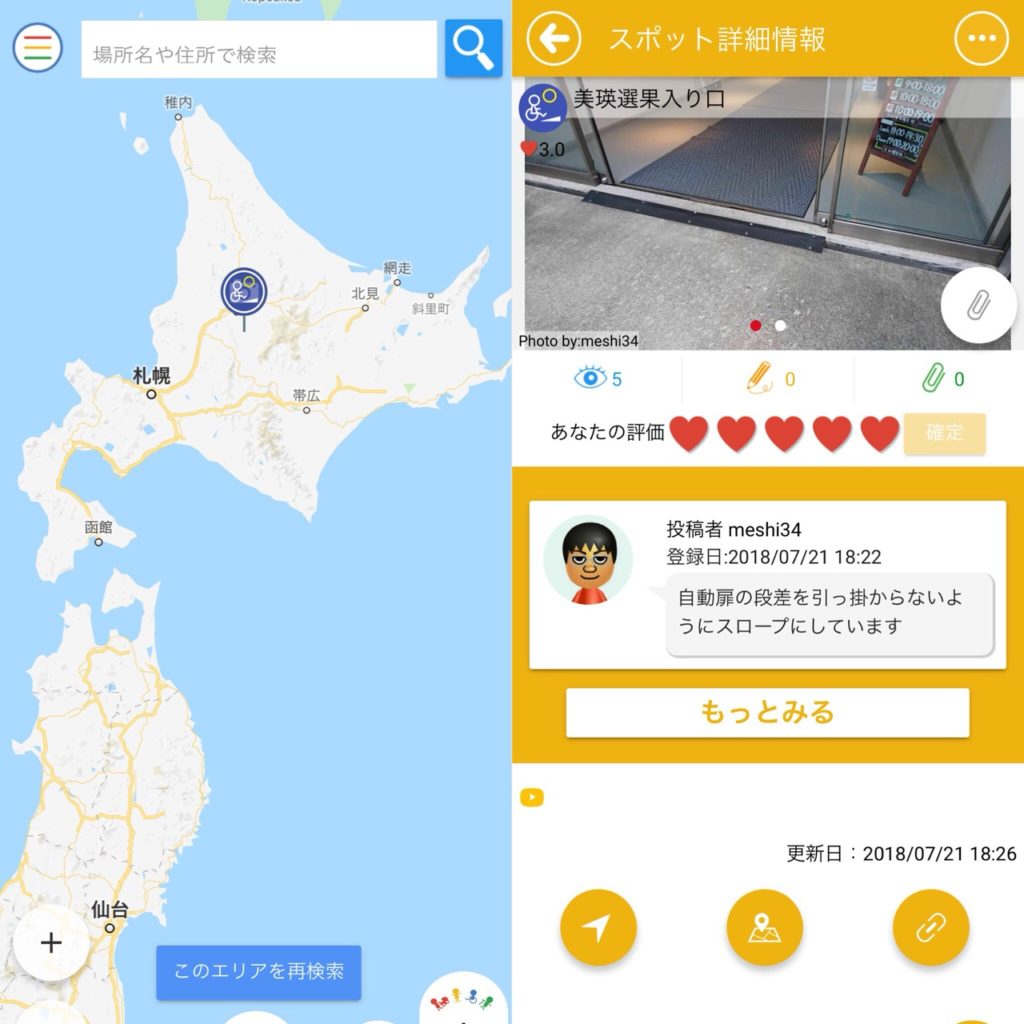The image size is (1024, 1024).
Task: Open the three-dot overflow menu
Action: (x=981, y=39)
